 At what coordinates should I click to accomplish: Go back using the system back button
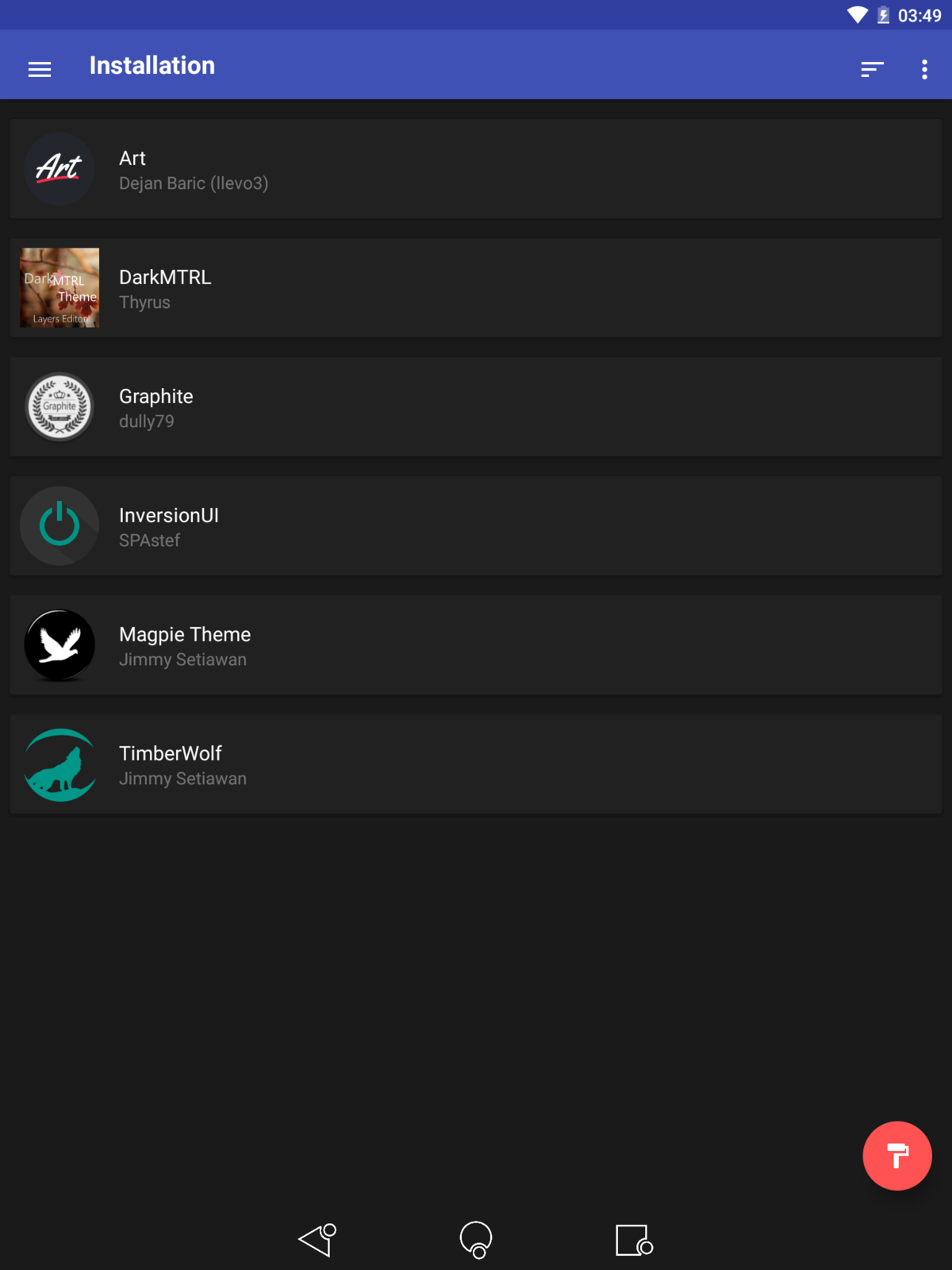pos(317,1239)
